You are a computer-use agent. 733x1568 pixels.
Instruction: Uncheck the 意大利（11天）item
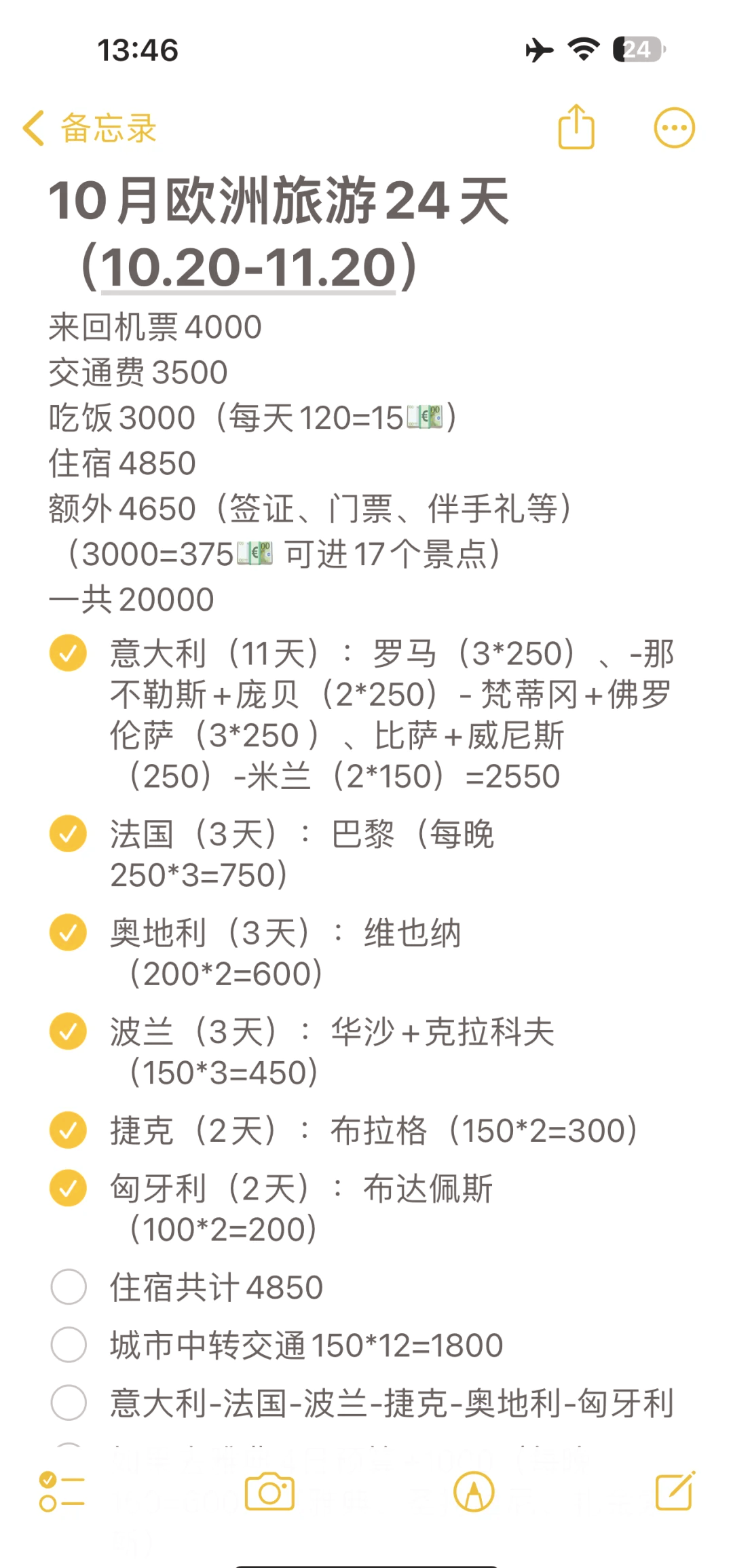[x=69, y=653]
